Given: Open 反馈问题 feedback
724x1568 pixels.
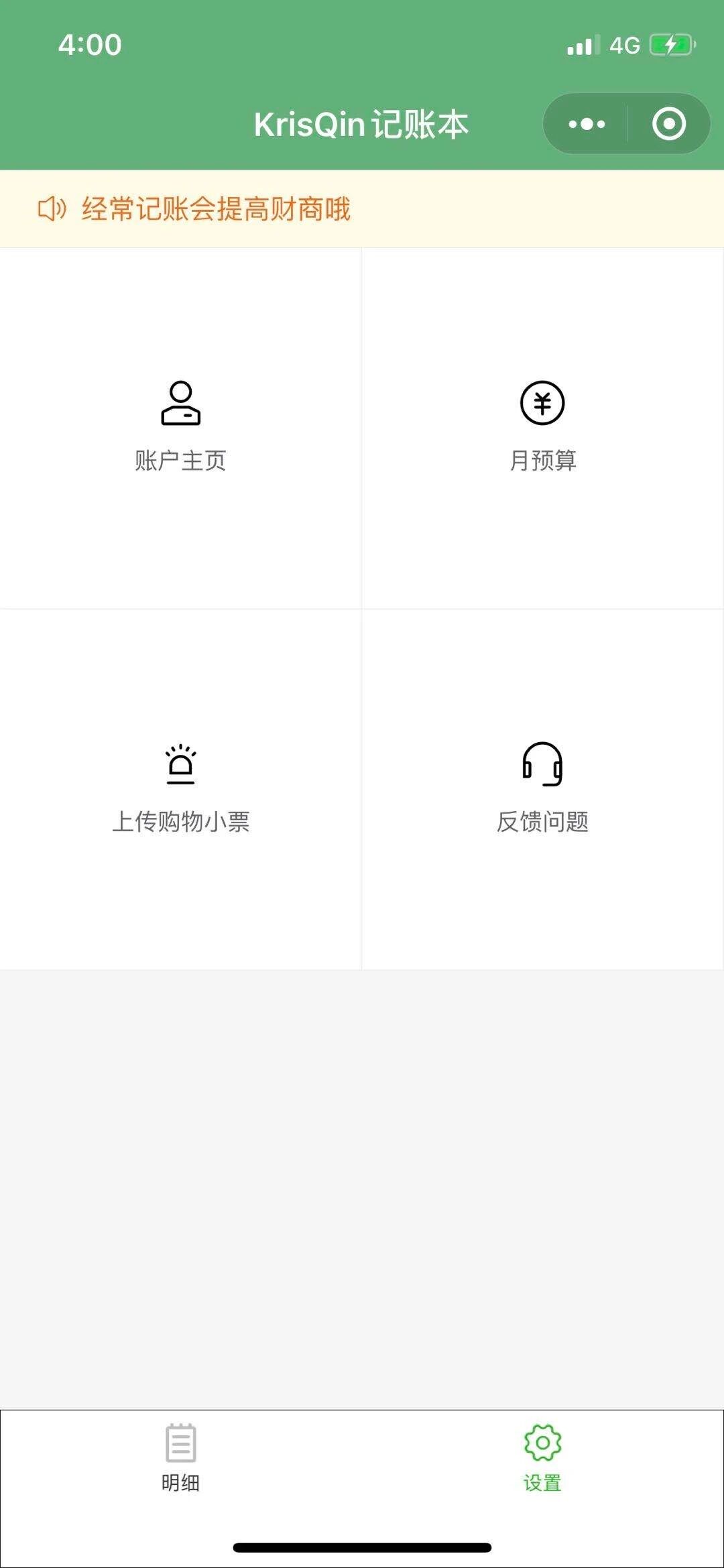Looking at the screenshot, I should click(543, 789).
